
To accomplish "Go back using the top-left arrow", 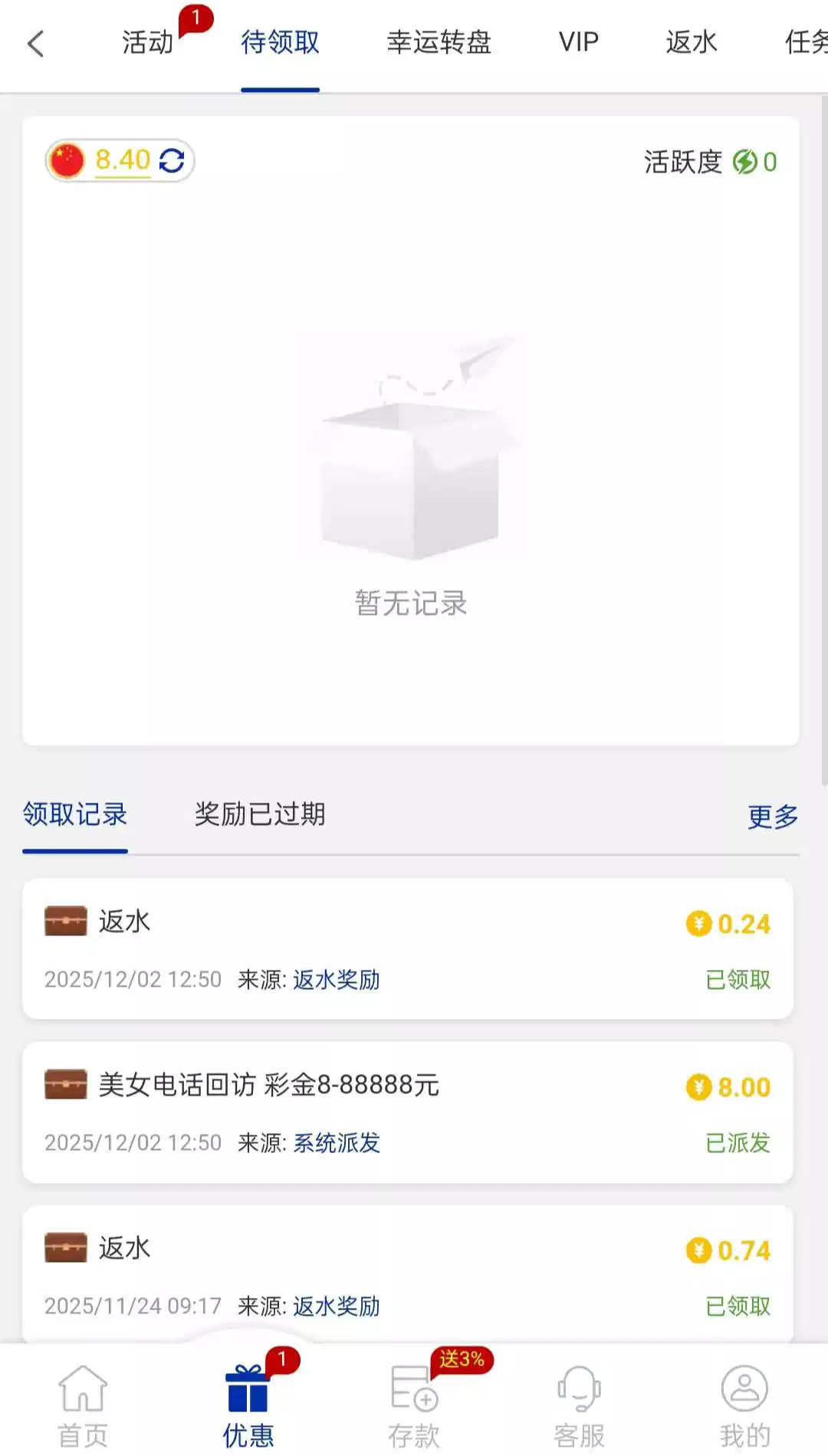I will [36, 44].
